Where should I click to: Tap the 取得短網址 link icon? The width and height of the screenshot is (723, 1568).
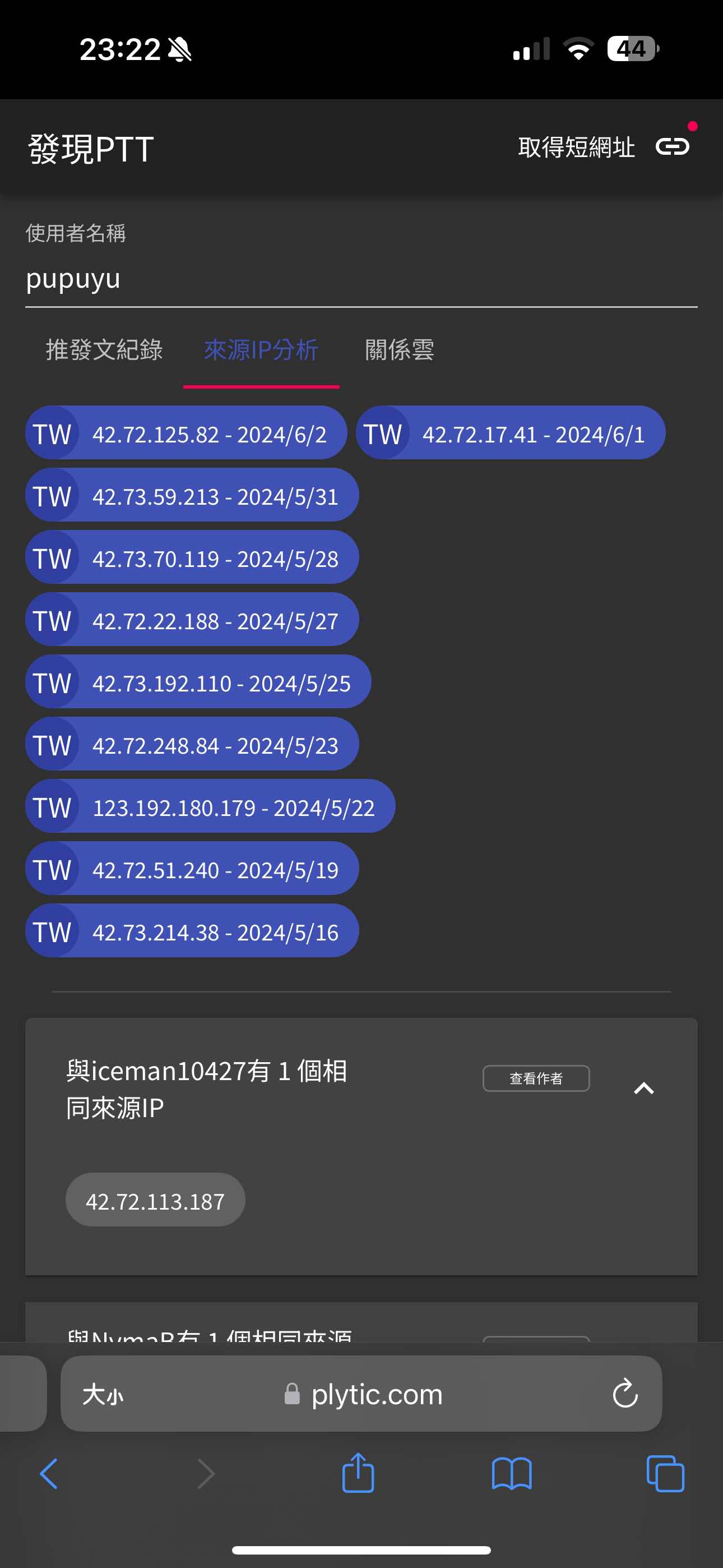pos(672,147)
